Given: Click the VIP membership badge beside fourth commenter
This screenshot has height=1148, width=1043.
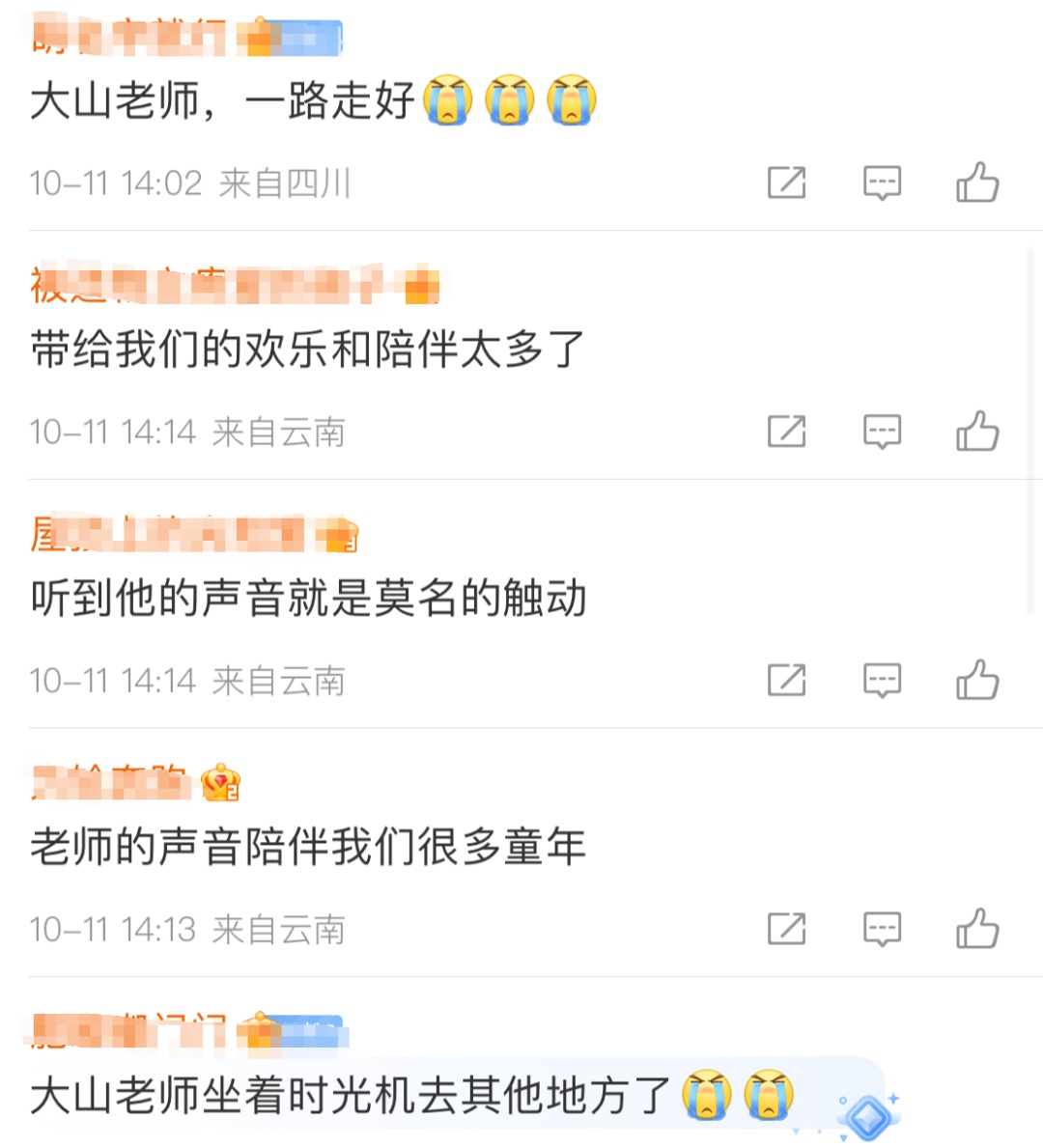Looking at the screenshot, I should pyautogui.click(x=222, y=784).
